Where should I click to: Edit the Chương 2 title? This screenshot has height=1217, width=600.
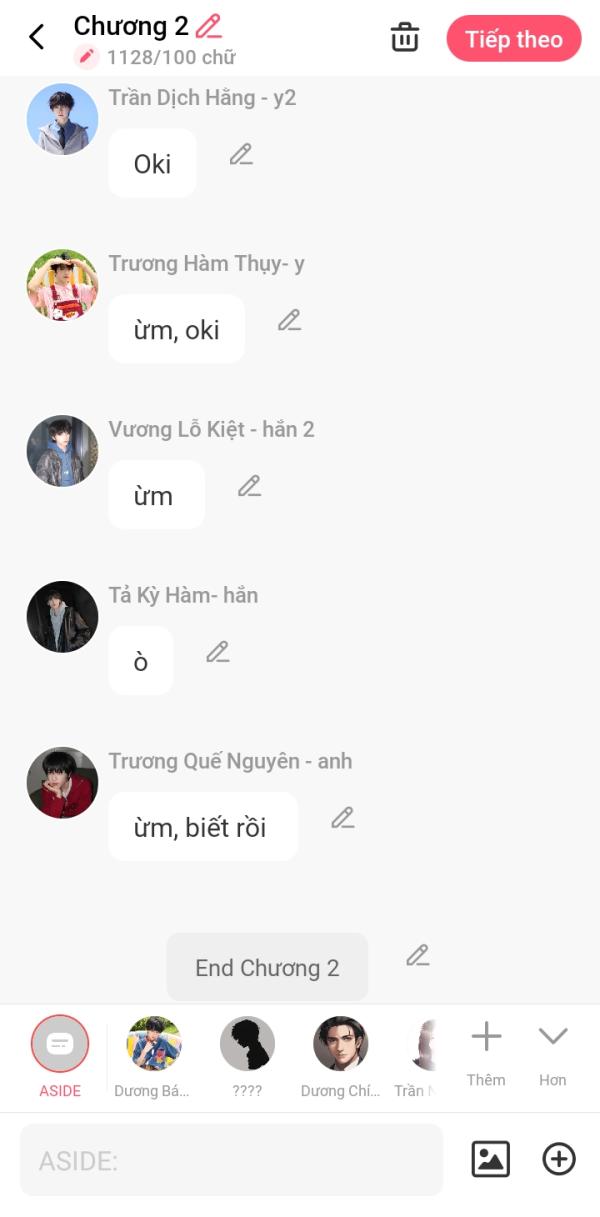(x=209, y=26)
